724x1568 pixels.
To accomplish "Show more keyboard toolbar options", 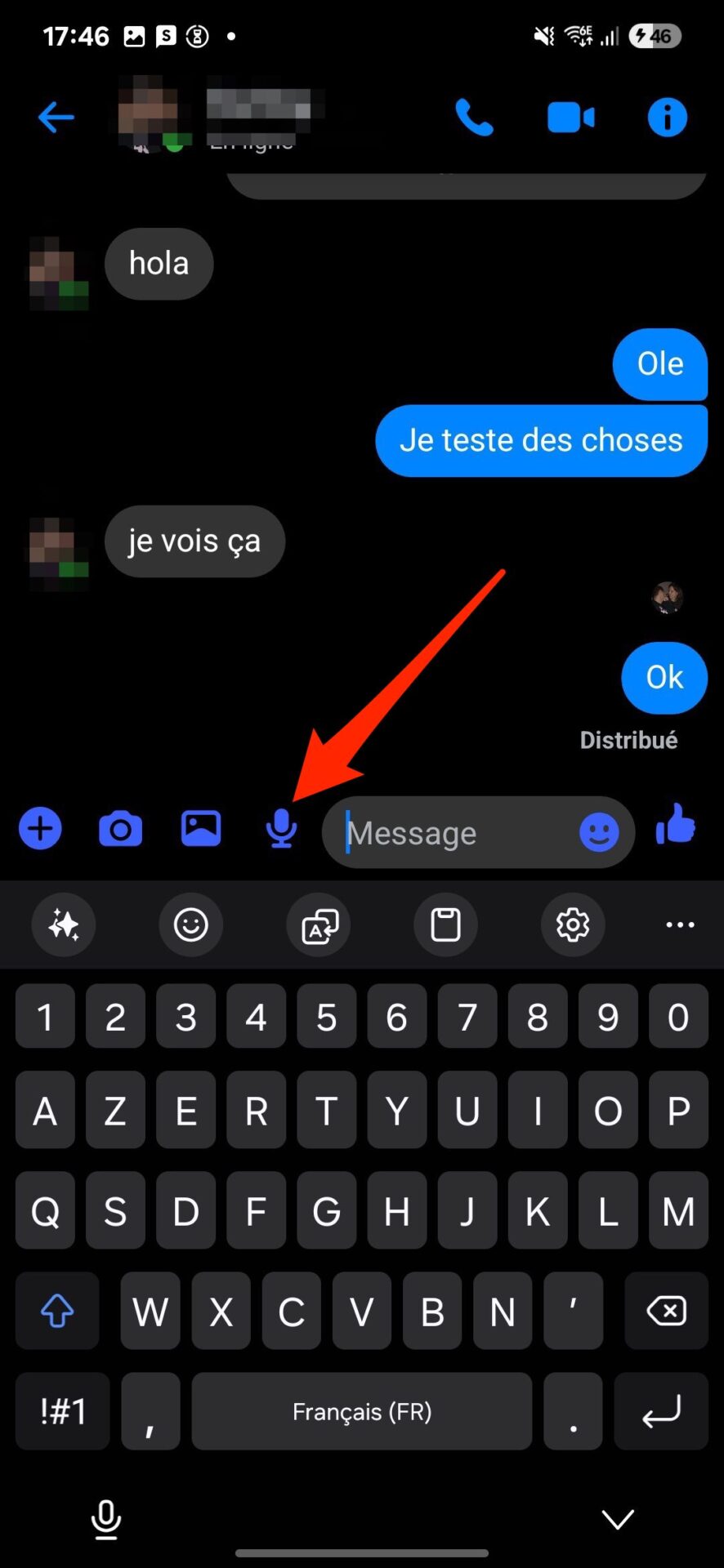I will pyautogui.click(x=680, y=924).
